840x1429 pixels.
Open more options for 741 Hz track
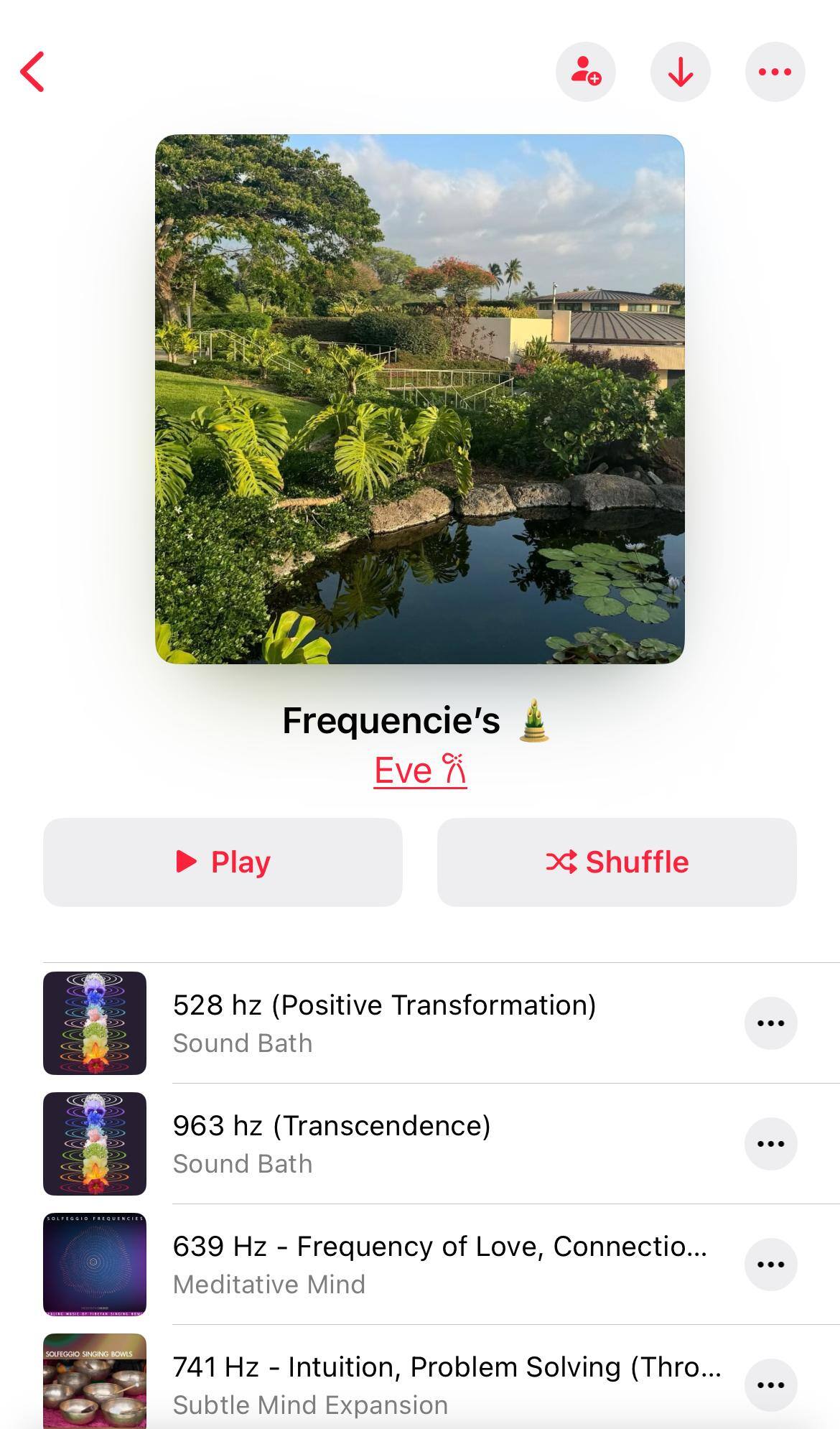coord(770,1385)
